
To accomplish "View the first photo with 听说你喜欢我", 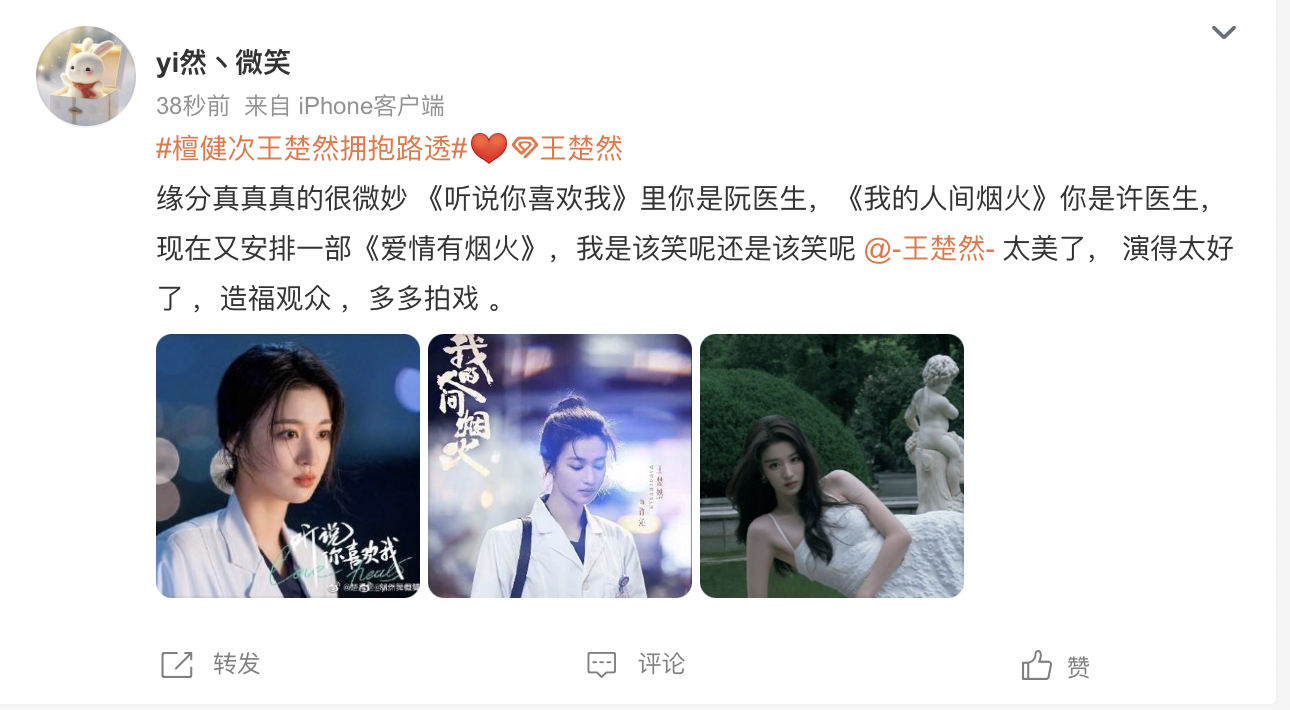I will point(288,466).
